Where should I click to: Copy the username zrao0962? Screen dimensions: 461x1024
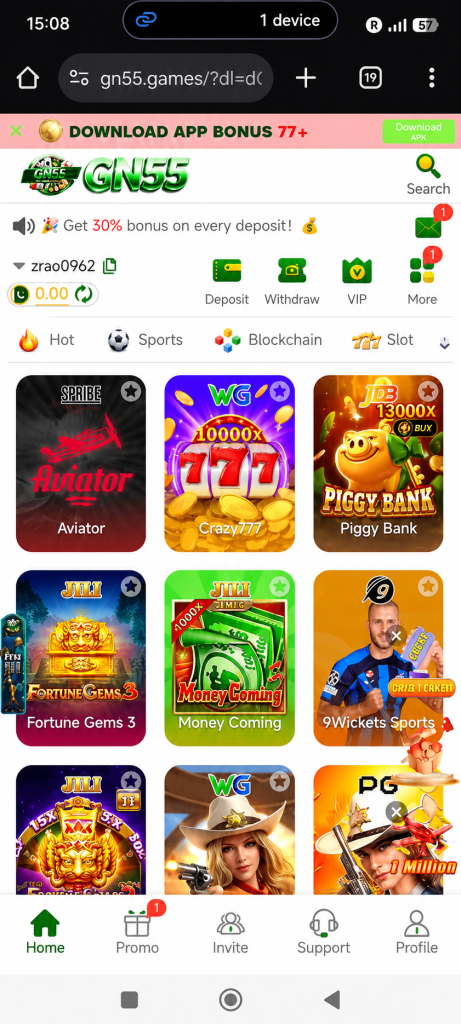pyautogui.click(x=110, y=266)
